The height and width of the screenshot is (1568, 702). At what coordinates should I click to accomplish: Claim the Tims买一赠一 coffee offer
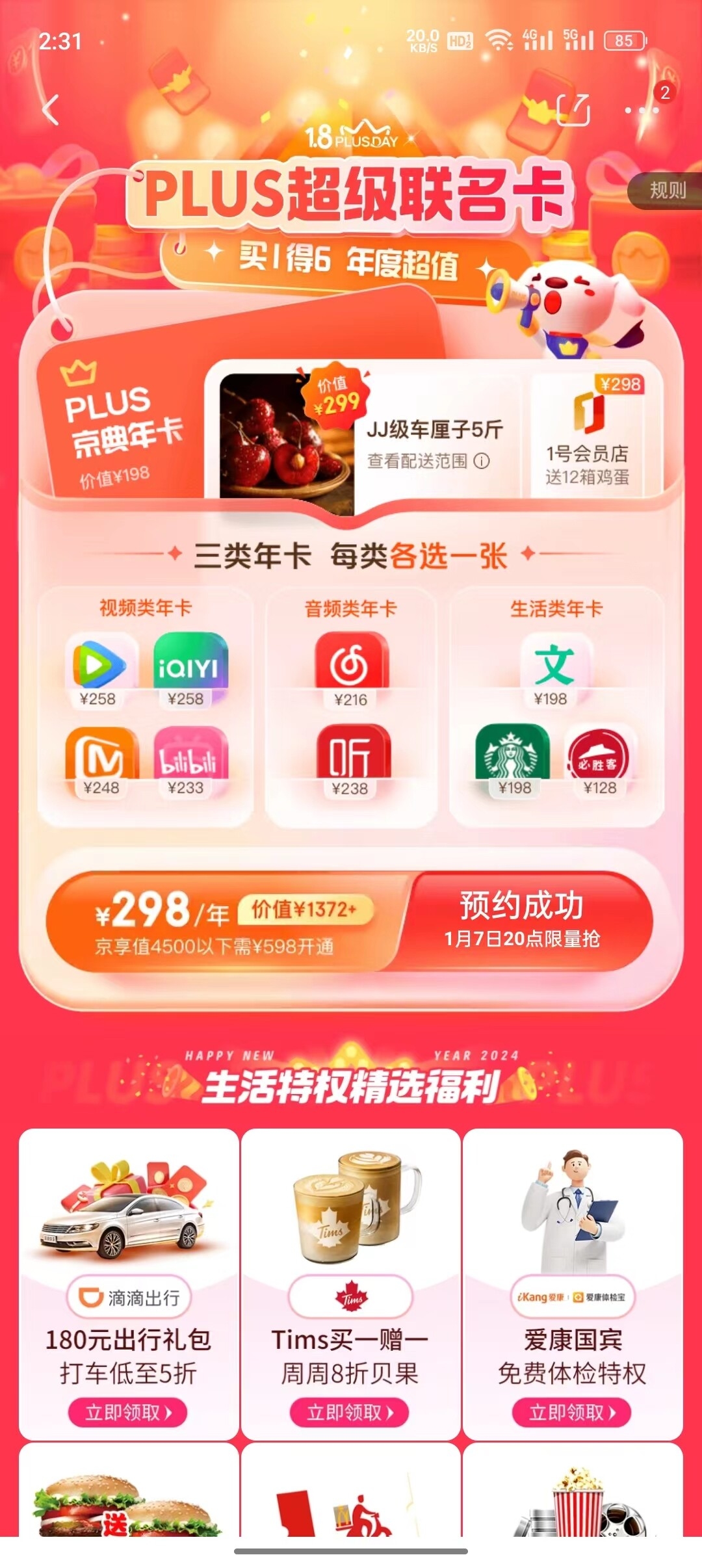[350, 1412]
